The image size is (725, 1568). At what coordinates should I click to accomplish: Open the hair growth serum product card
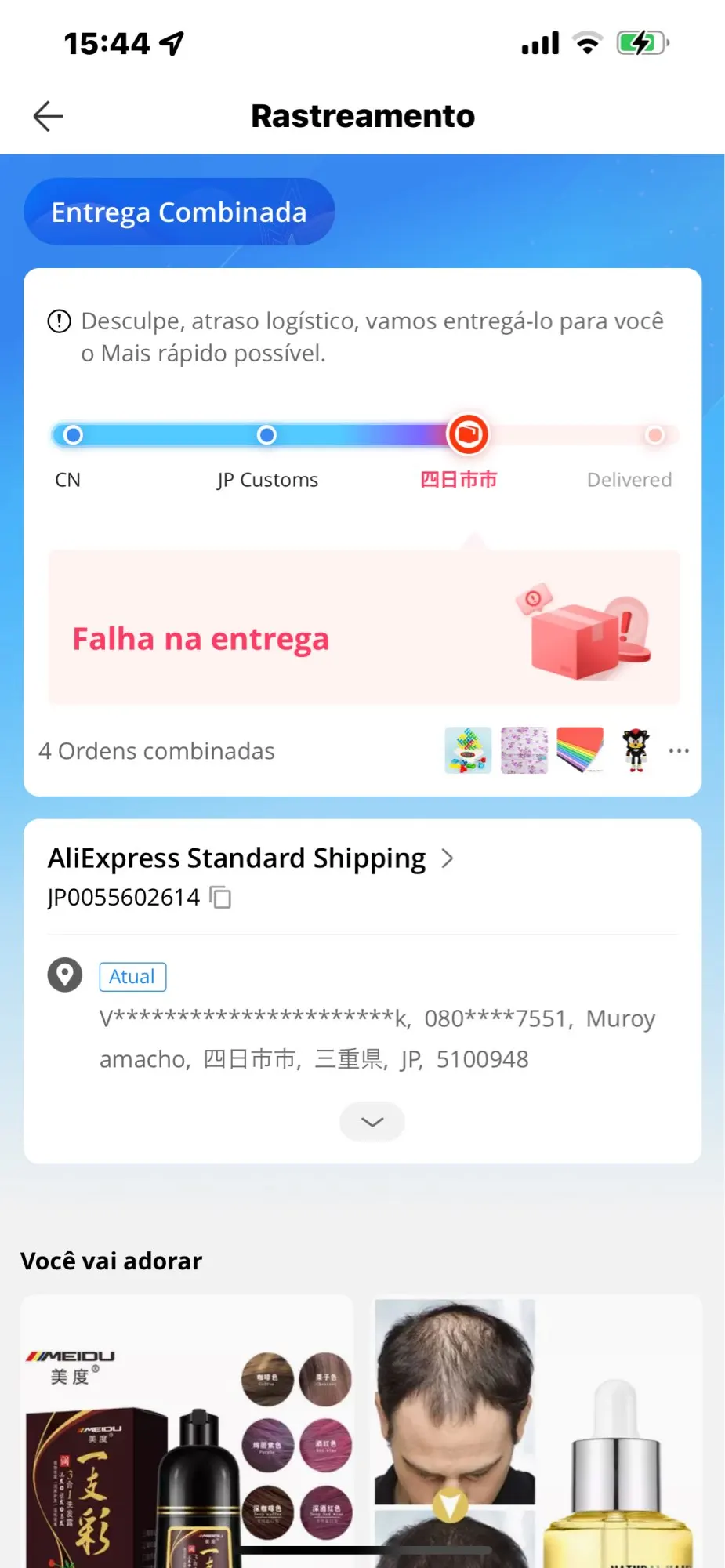tap(538, 1435)
